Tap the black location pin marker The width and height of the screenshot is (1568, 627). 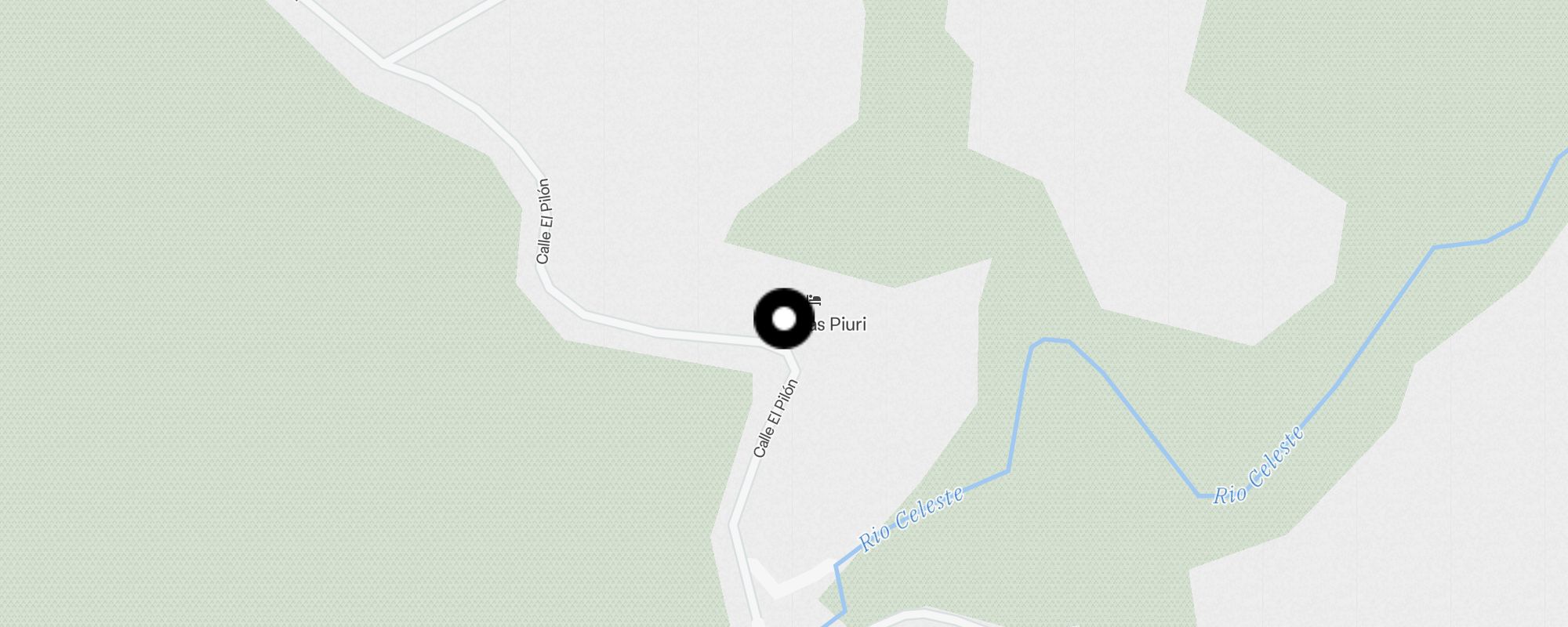[x=784, y=319]
